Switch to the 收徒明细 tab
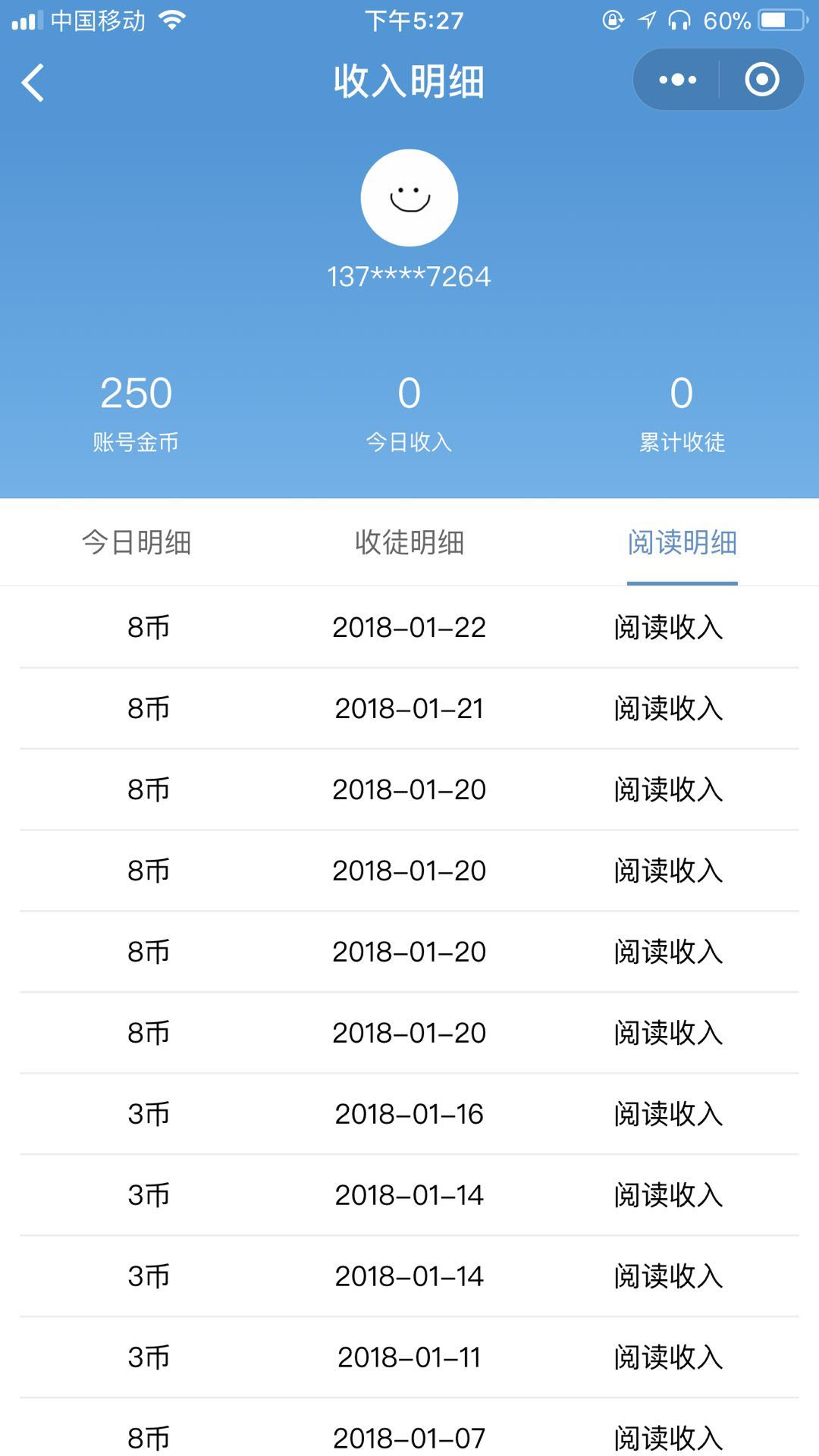The image size is (819, 1456). click(x=409, y=542)
